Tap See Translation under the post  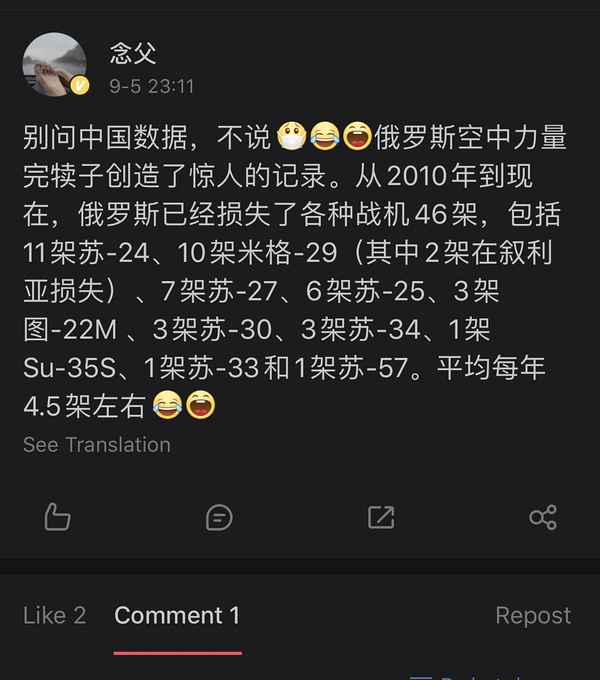pyautogui.click(x=97, y=445)
